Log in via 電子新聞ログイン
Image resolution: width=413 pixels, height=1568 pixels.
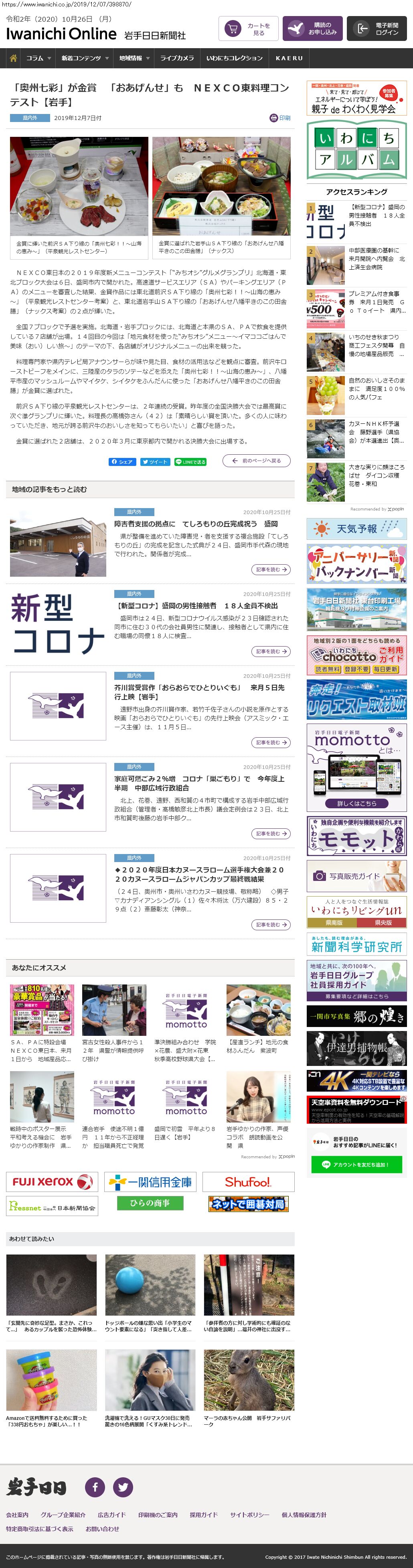(377, 29)
